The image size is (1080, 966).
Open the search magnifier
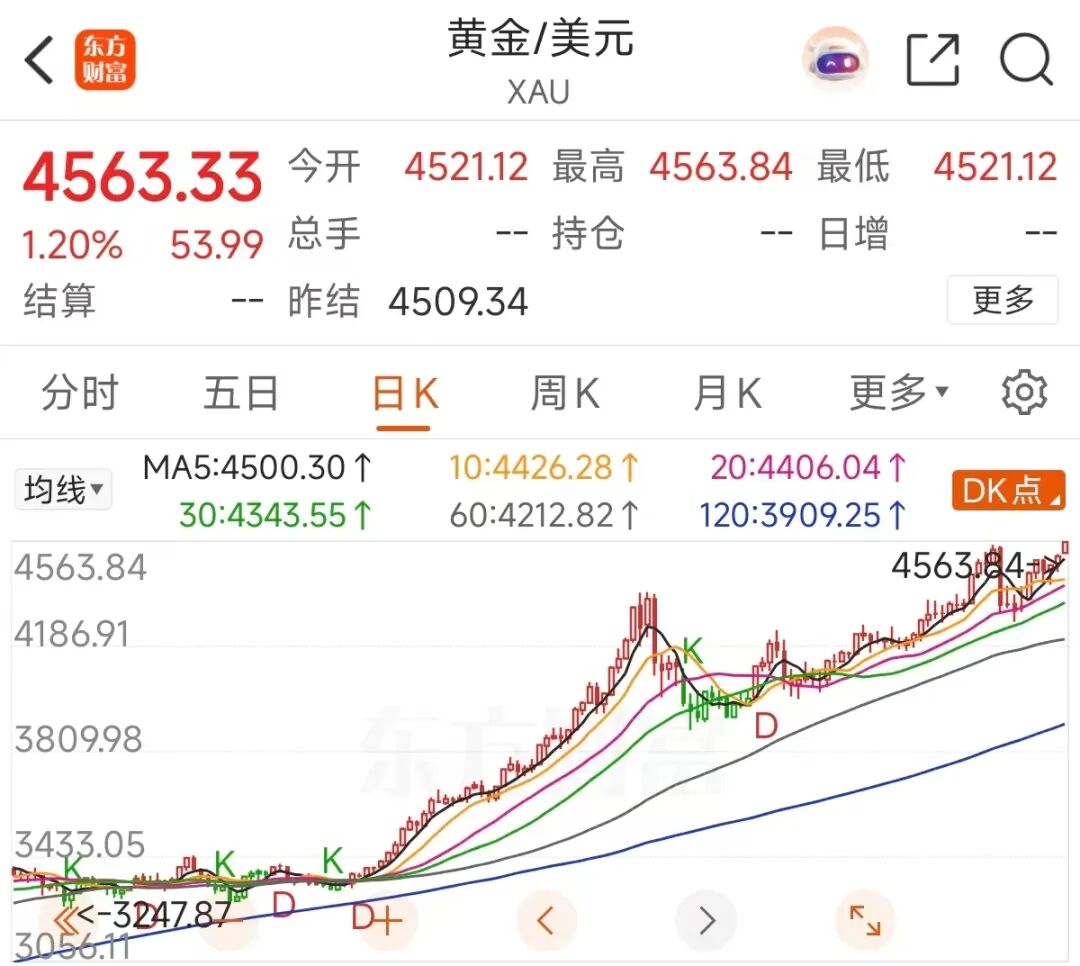click(x=1026, y=60)
